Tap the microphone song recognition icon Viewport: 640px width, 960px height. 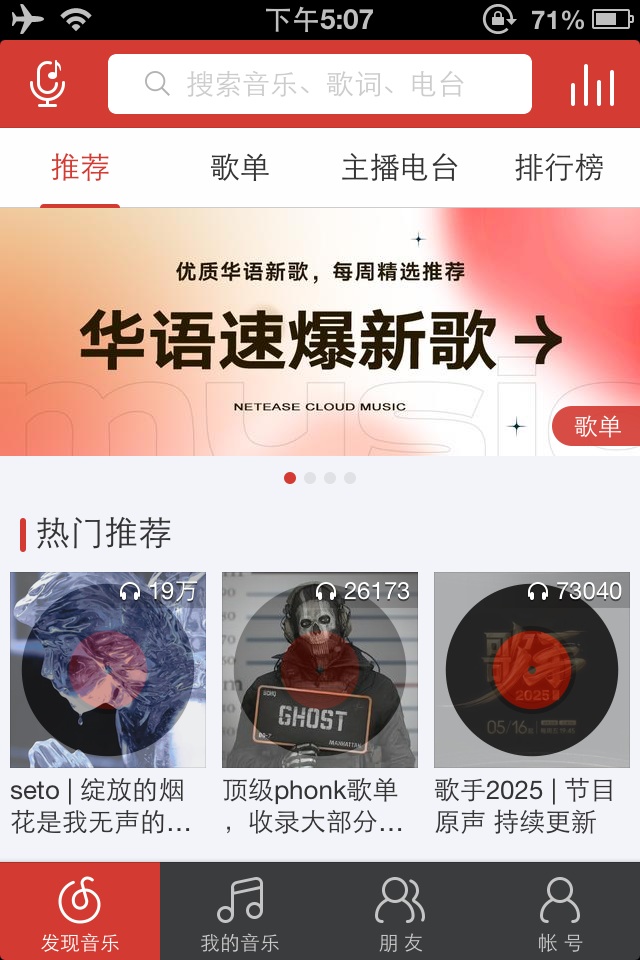pyautogui.click(x=48, y=84)
